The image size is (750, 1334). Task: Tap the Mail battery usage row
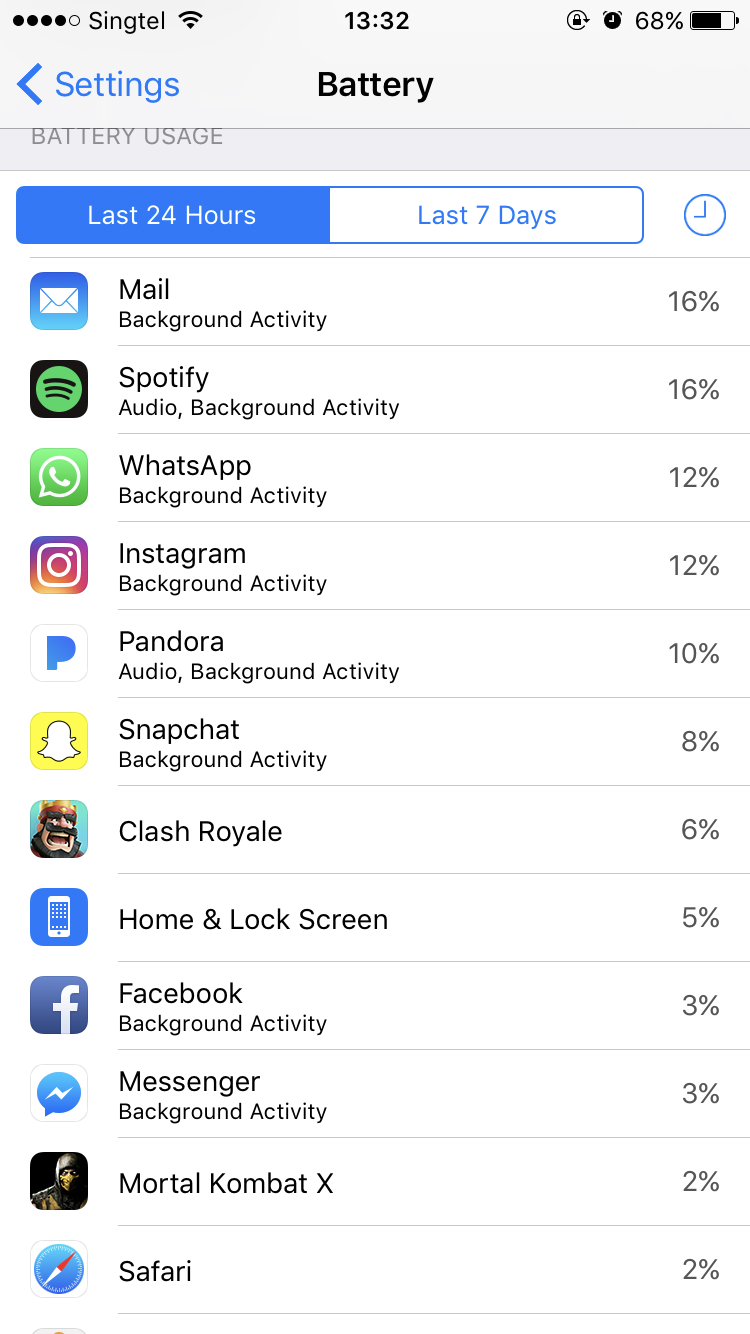(x=375, y=302)
